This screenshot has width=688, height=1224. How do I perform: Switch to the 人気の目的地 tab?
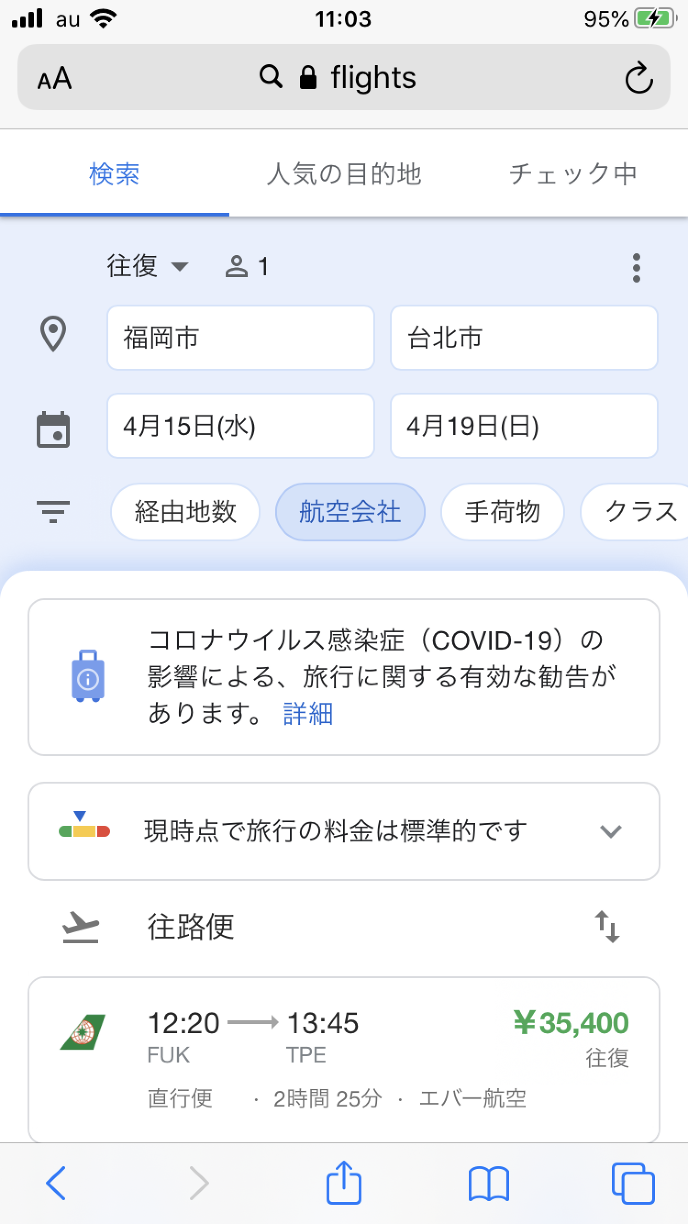344,175
